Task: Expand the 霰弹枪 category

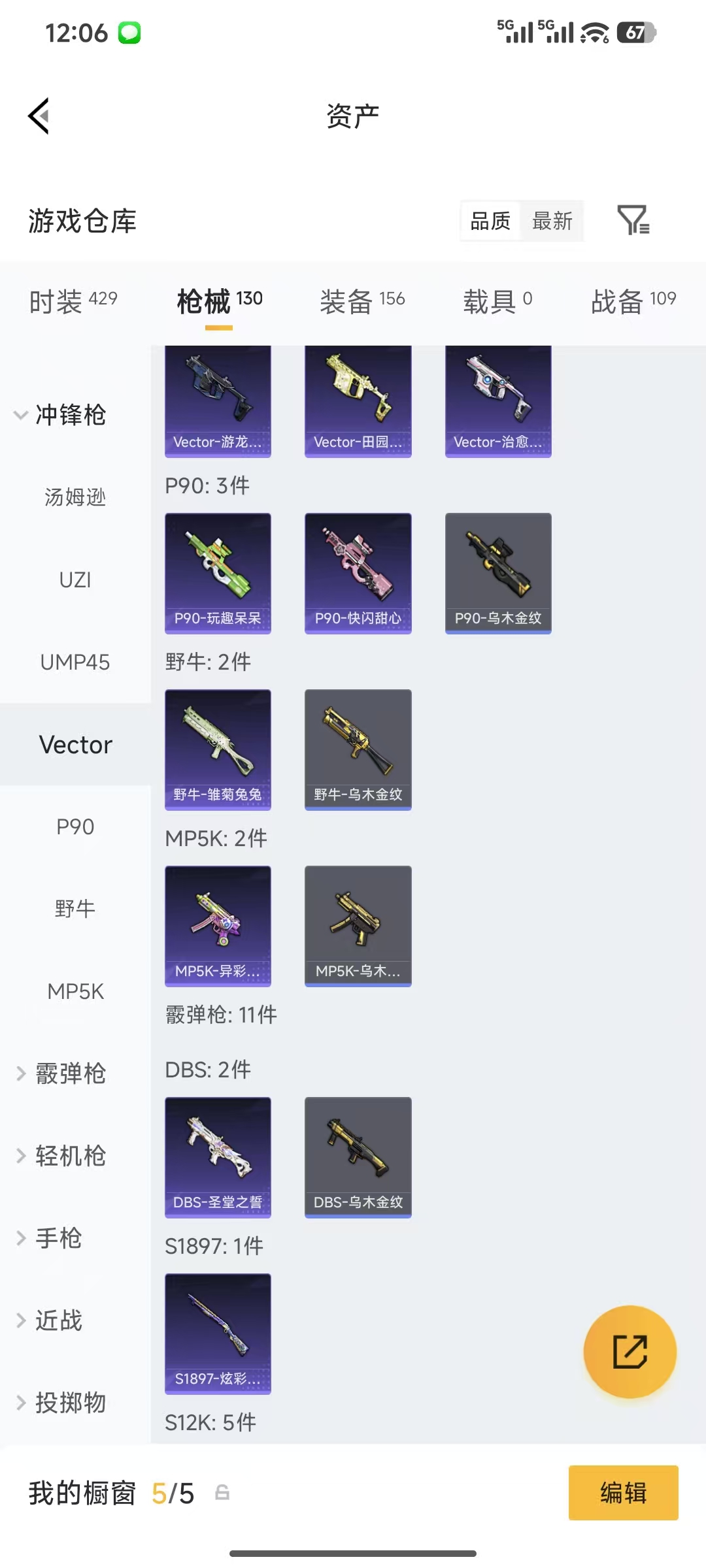Action: [x=62, y=1073]
